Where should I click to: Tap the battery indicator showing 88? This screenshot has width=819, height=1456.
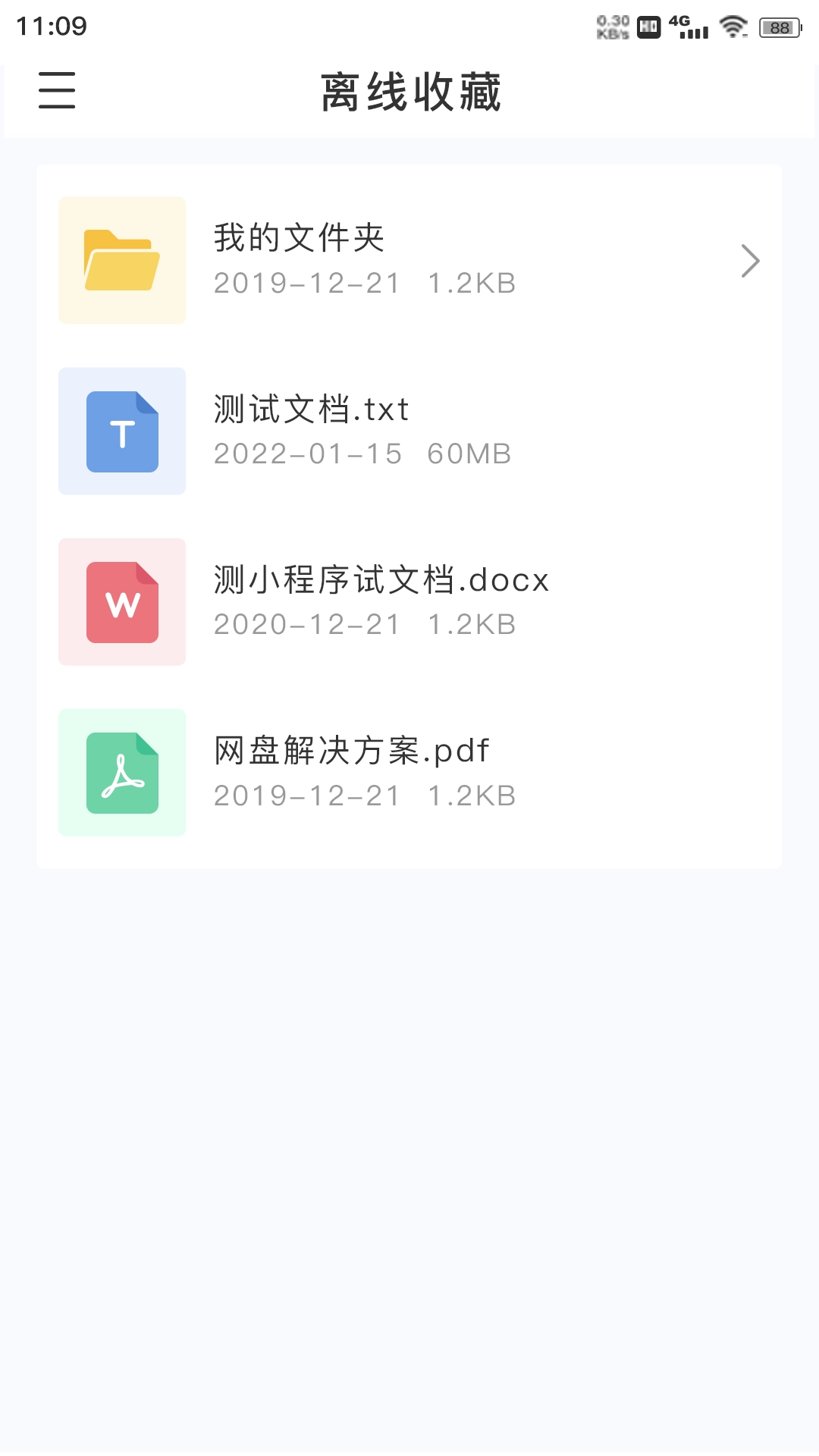click(777, 27)
